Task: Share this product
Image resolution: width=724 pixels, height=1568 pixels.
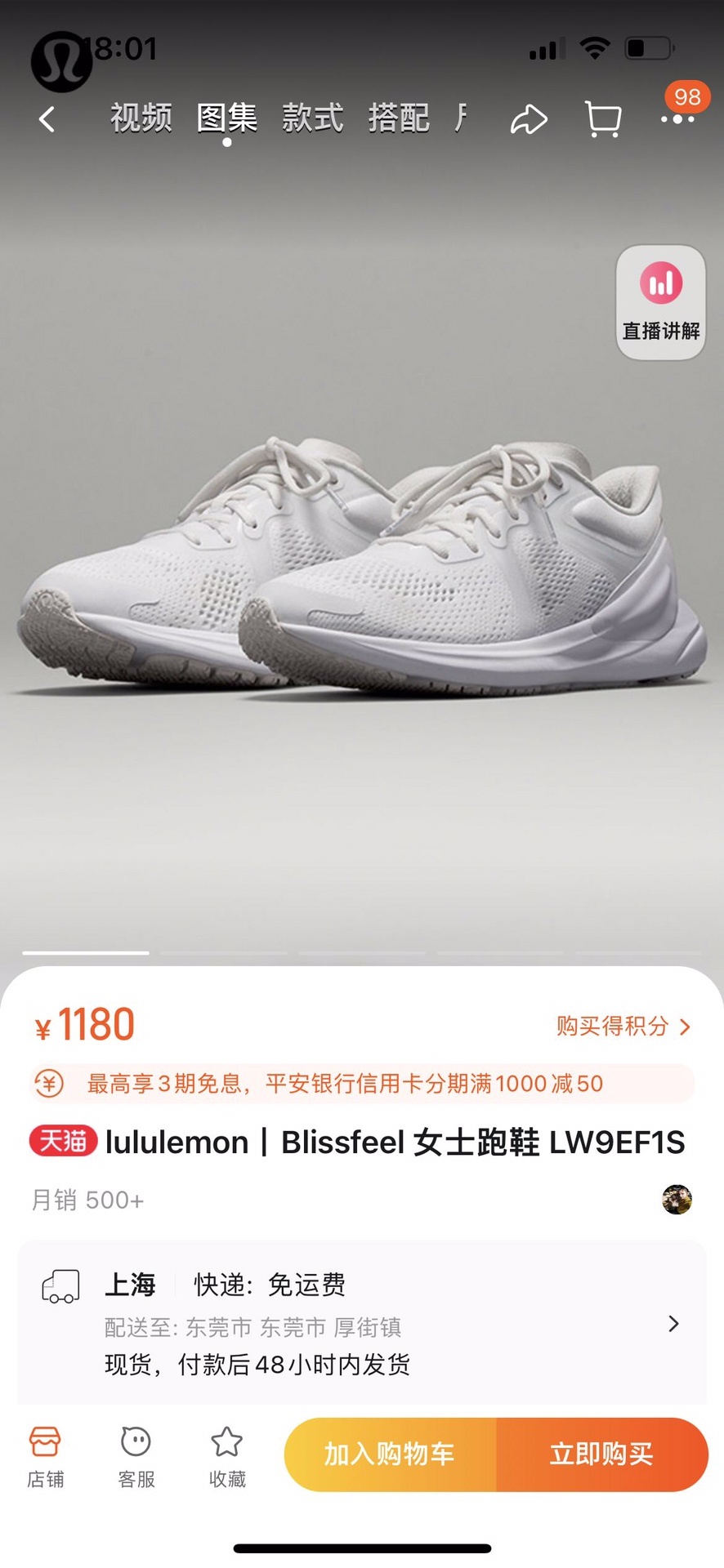Action: tap(529, 119)
